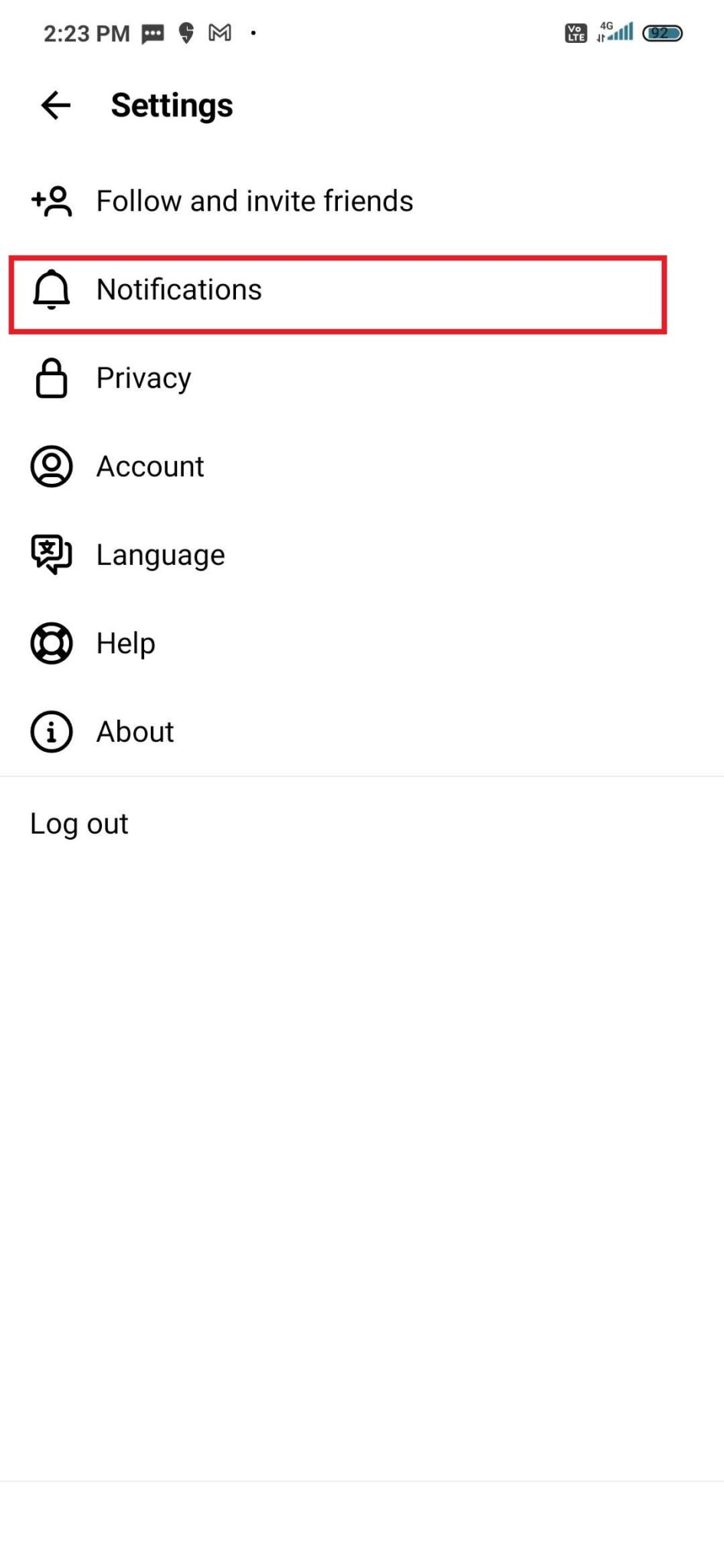Open the Privacy settings entry

pyautogui.click(x=143, y=378)
